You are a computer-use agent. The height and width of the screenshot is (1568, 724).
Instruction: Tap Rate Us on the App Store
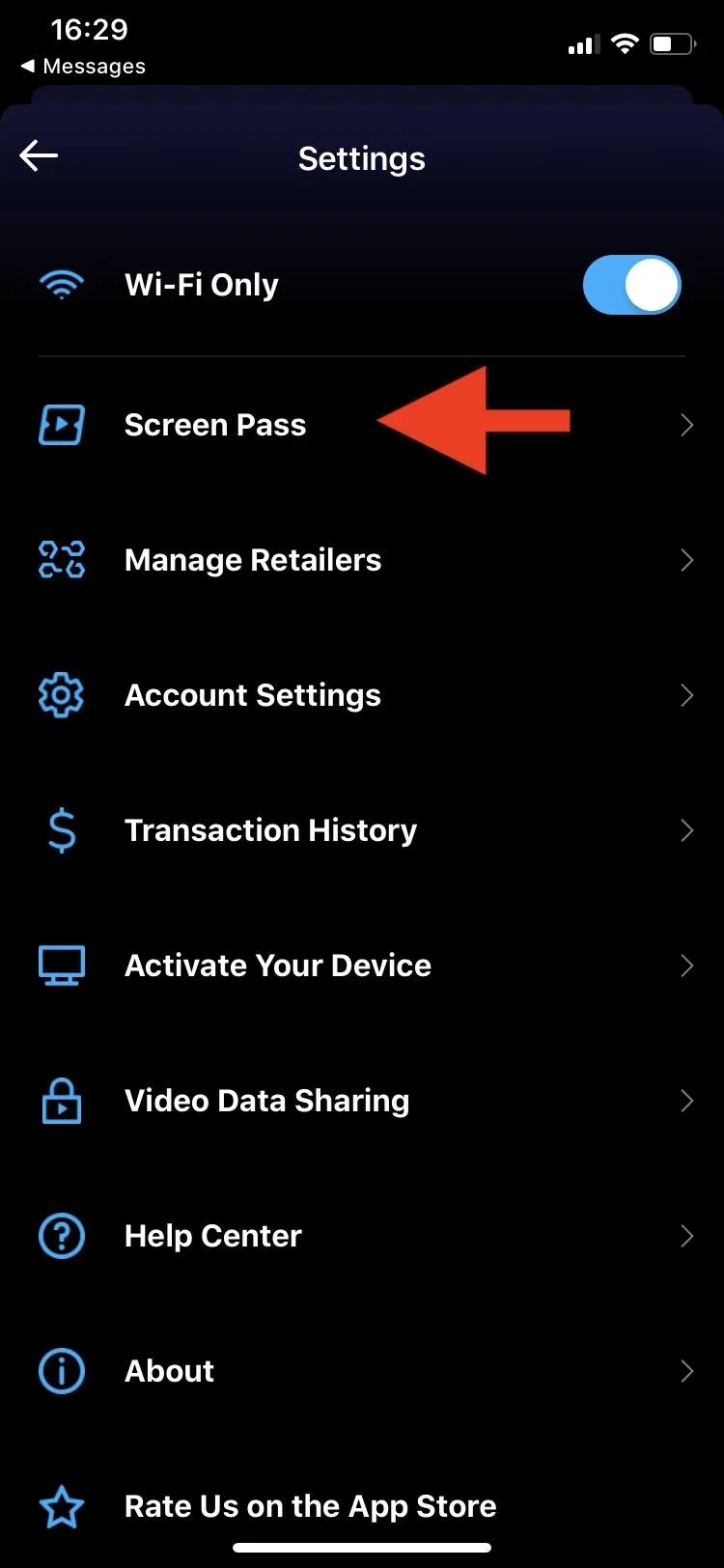(362, 1506)
